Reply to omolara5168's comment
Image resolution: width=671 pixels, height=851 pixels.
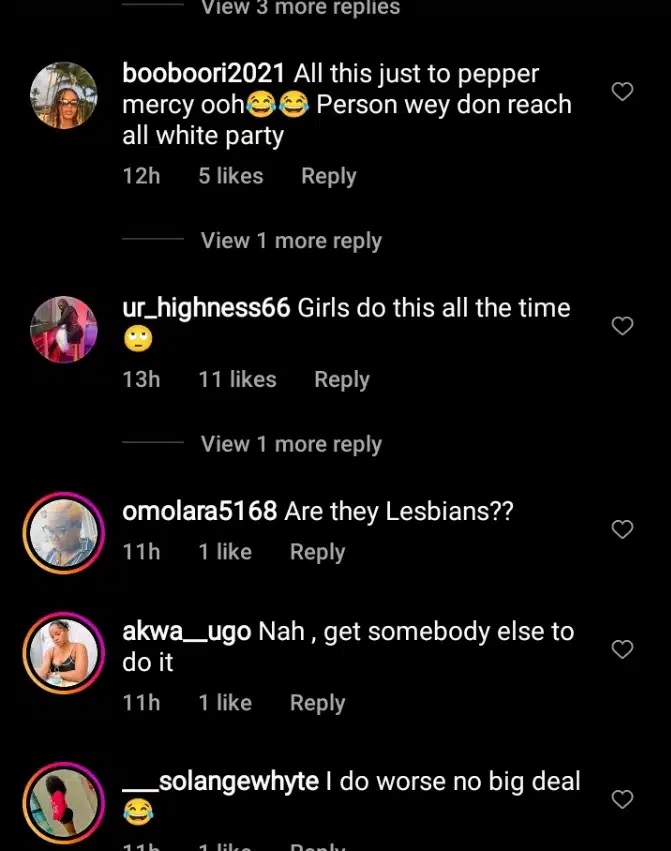pyautogui.click(x=317, y=552)
